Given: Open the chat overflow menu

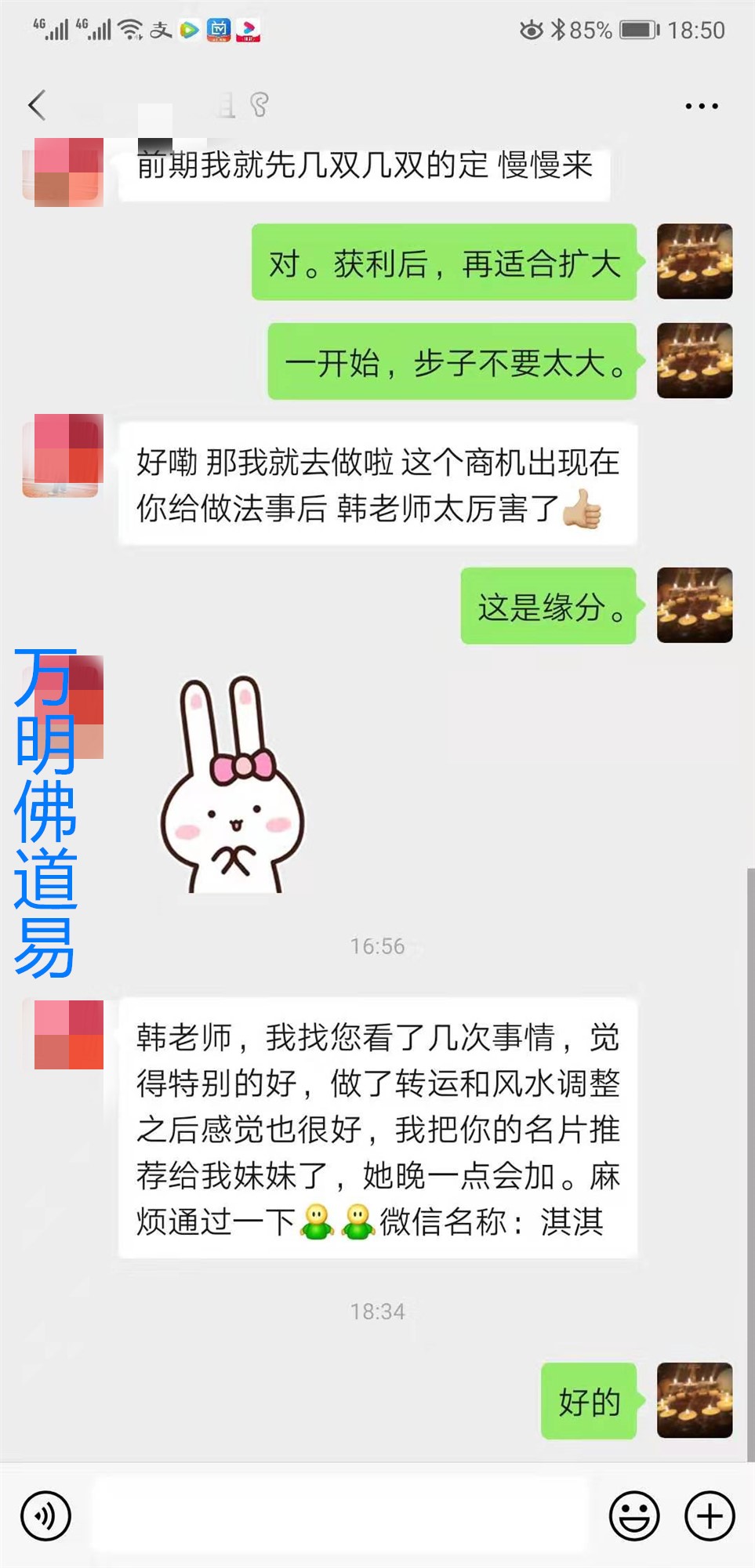Looking at the screenshot, I should click(701, 106).
